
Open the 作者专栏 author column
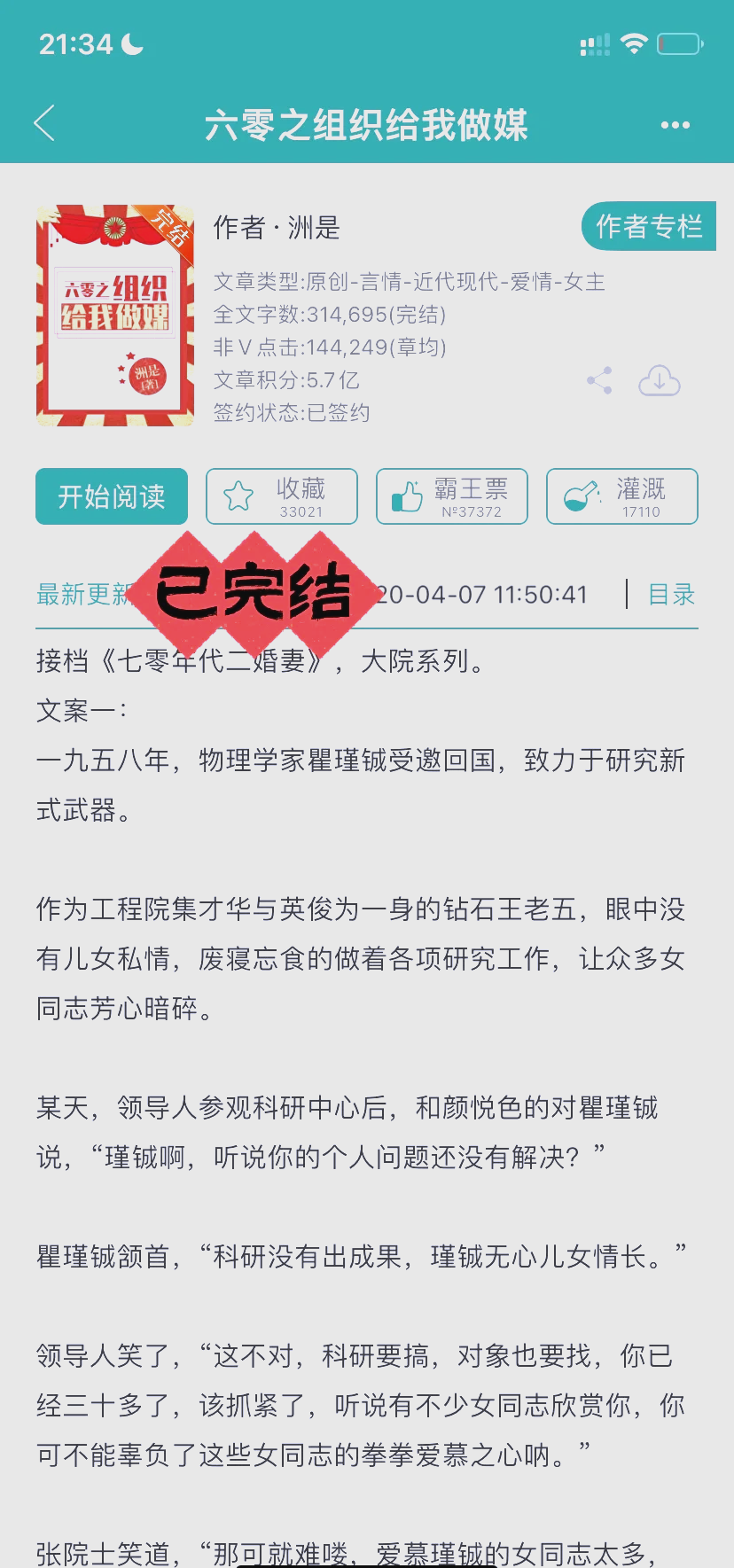point(649,227)
